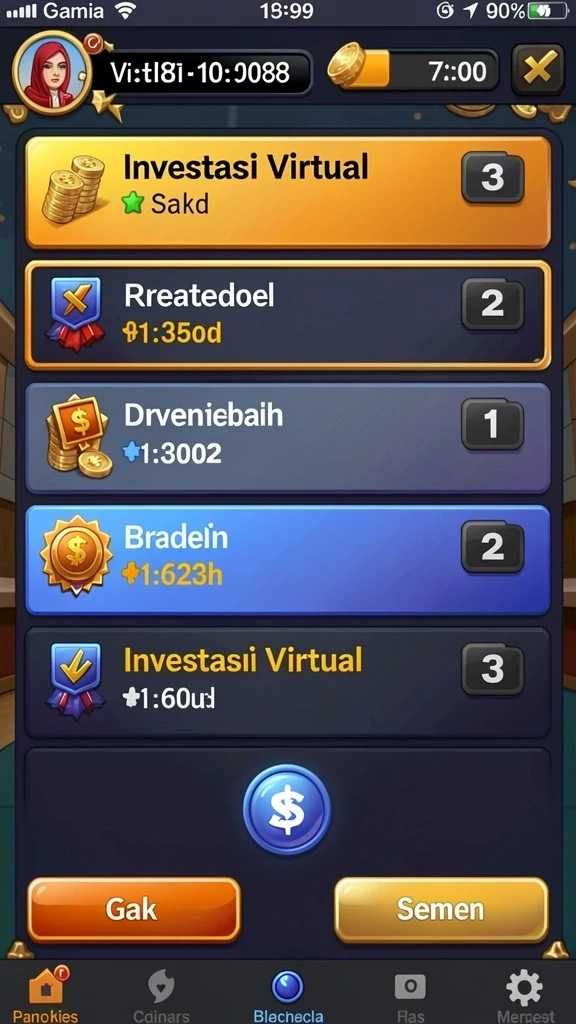The image size is (576, 1024).
Task: Open the top Investasi Virtual row labeled Sakd
Action: pos(287,192)
